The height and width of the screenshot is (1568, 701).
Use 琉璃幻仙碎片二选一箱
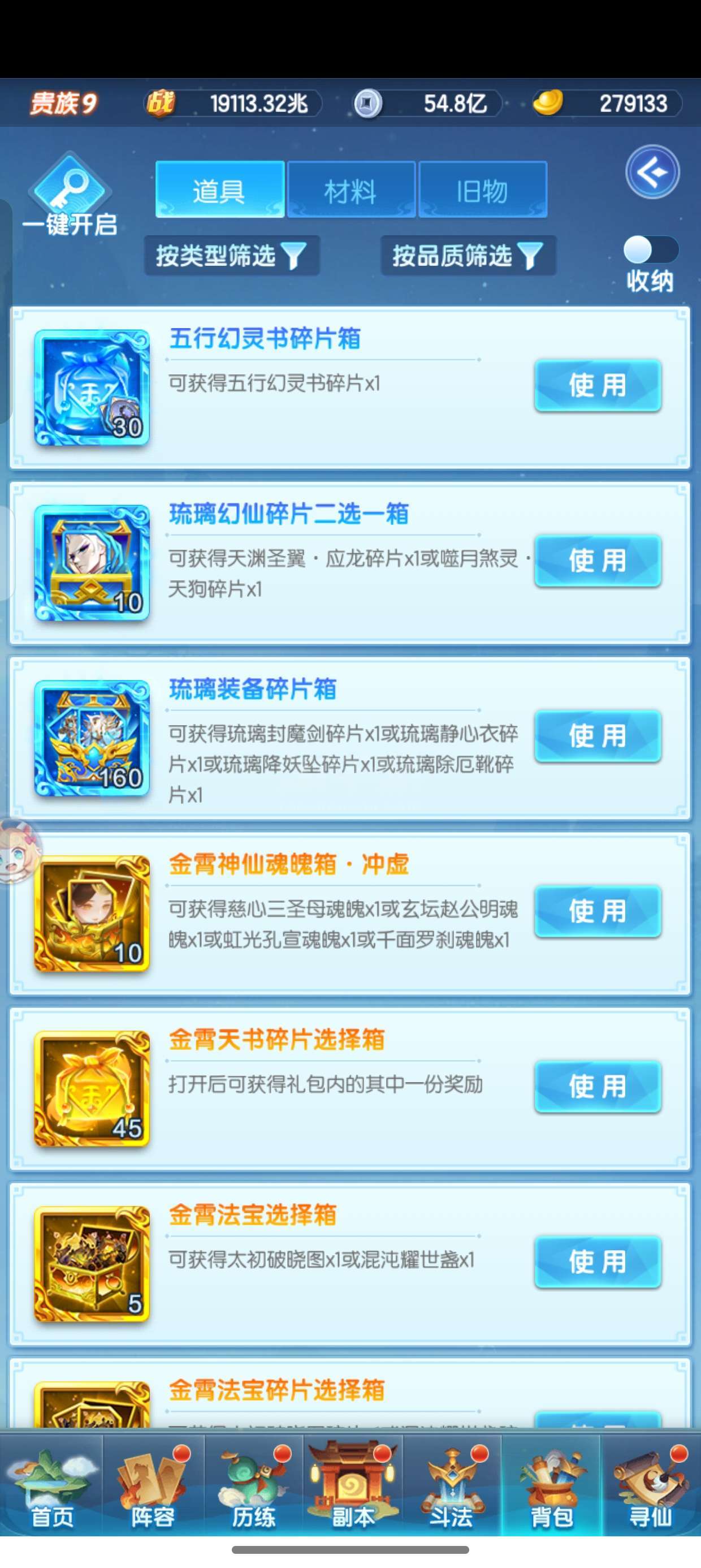coord(598,561)
